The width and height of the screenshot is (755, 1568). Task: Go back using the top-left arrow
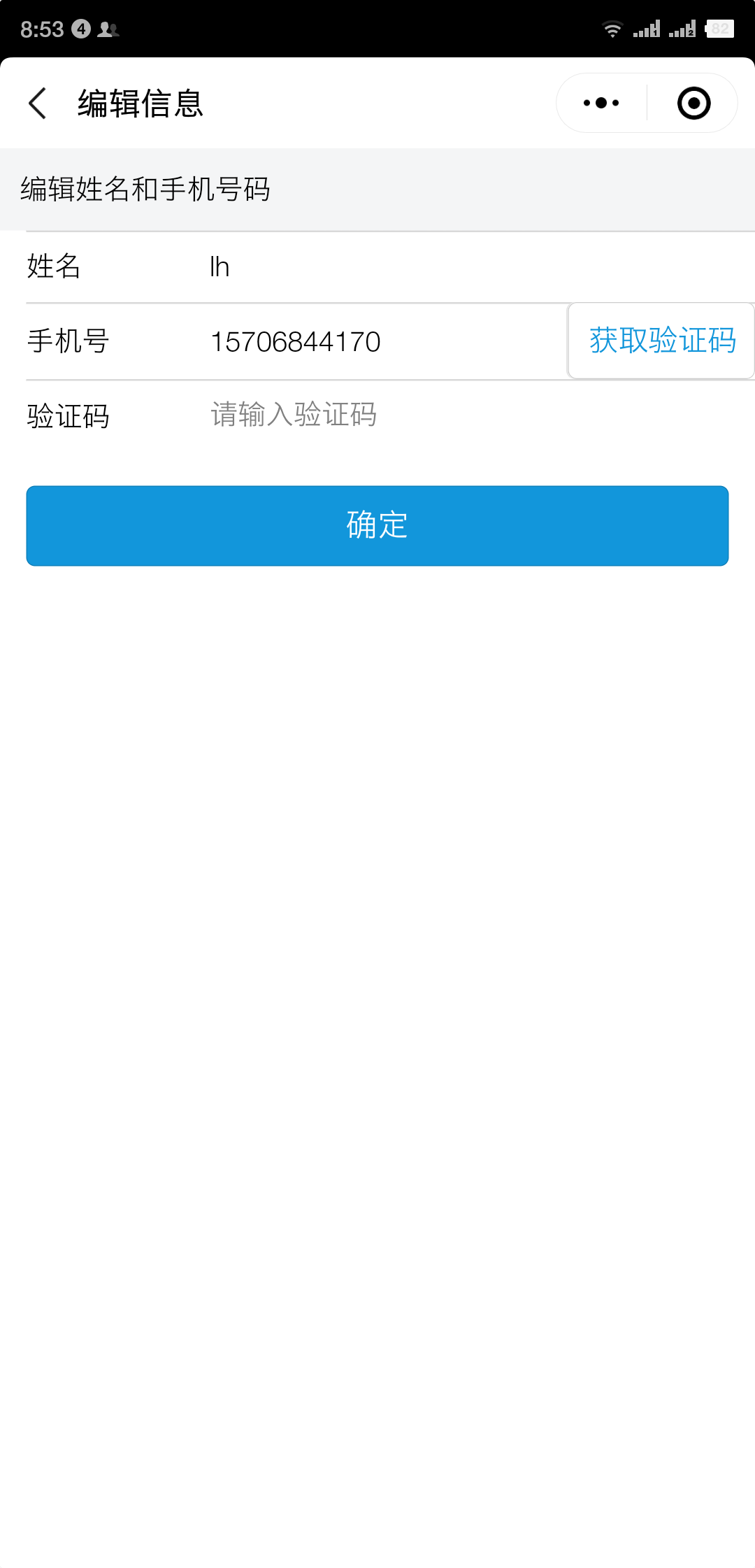click(x=38, y=104)
